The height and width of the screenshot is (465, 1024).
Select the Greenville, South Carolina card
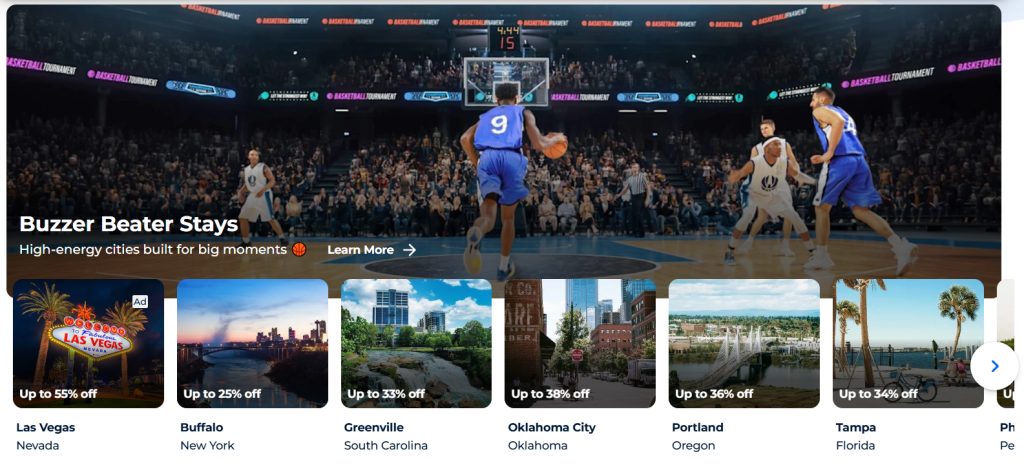point(416,343)
